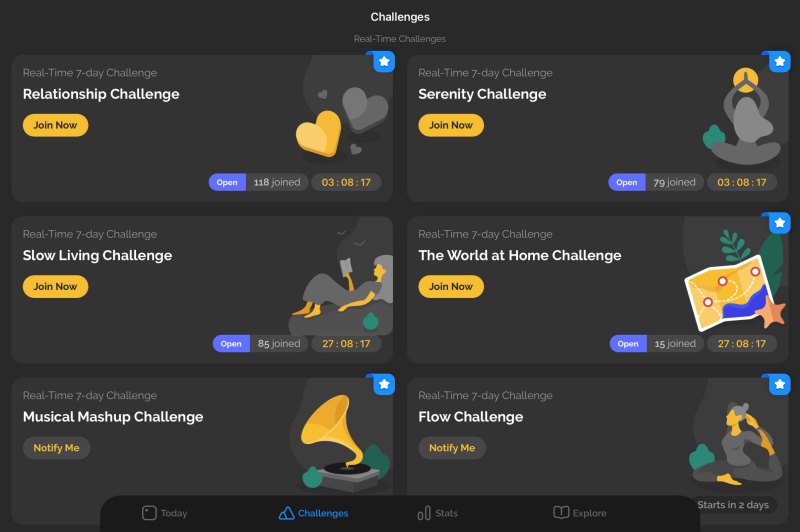This screenshot has width=800, height=532.
Task: Open the Stats tab
Action: (438, 513)
